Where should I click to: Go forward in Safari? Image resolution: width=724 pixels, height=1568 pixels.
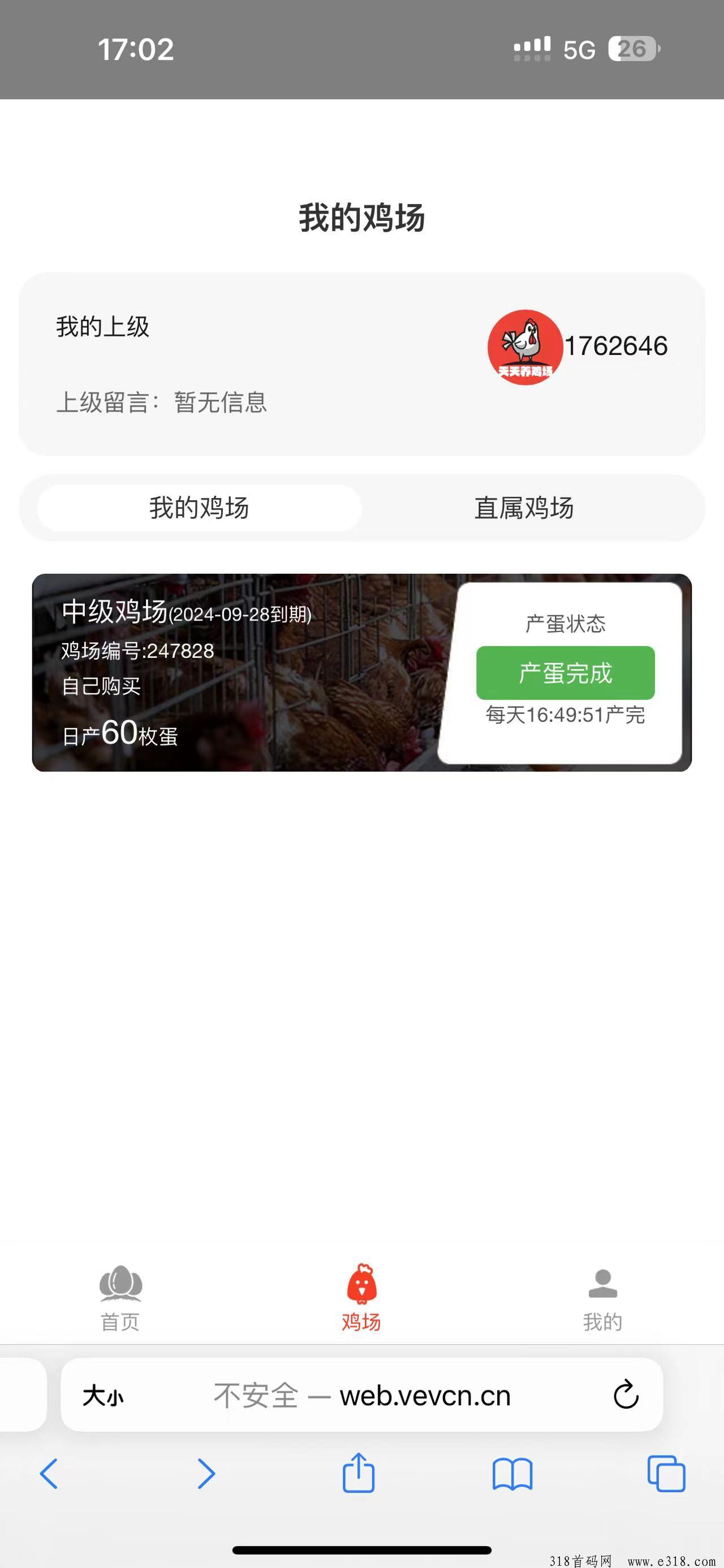206,1474
